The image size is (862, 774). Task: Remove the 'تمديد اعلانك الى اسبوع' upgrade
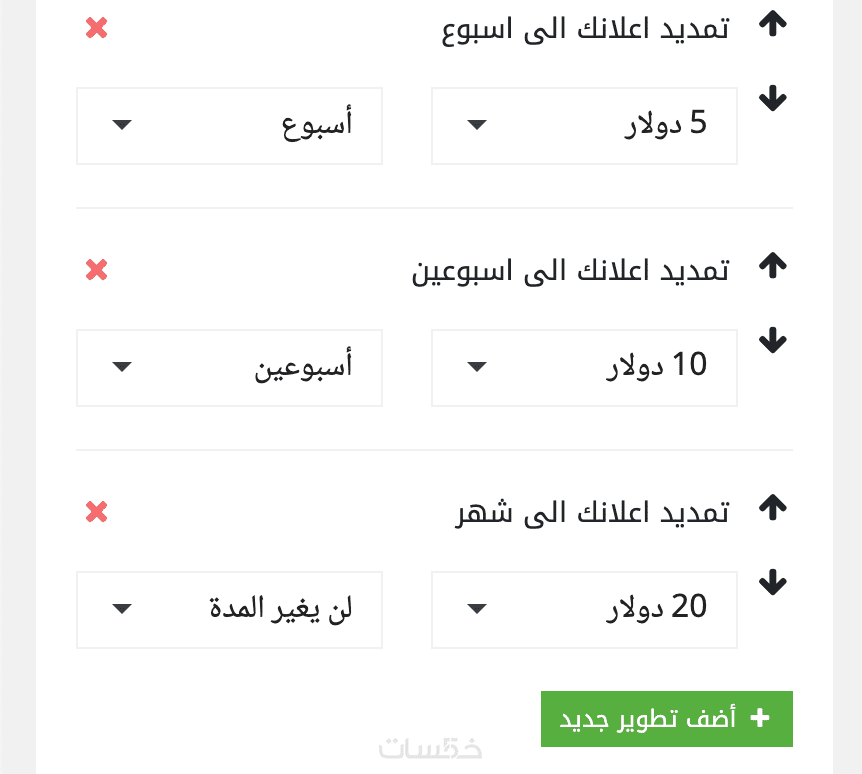pyautogui.click(x=97, y=28)
